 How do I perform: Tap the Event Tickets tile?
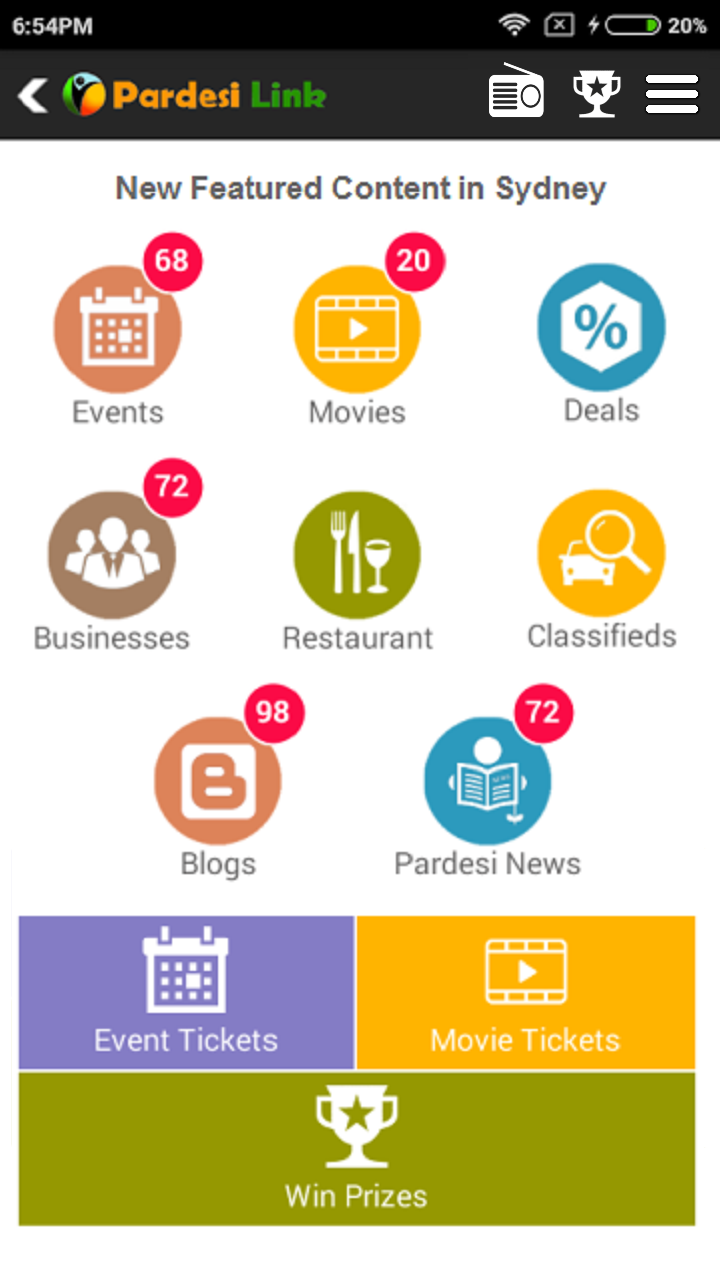click(186, 992)
